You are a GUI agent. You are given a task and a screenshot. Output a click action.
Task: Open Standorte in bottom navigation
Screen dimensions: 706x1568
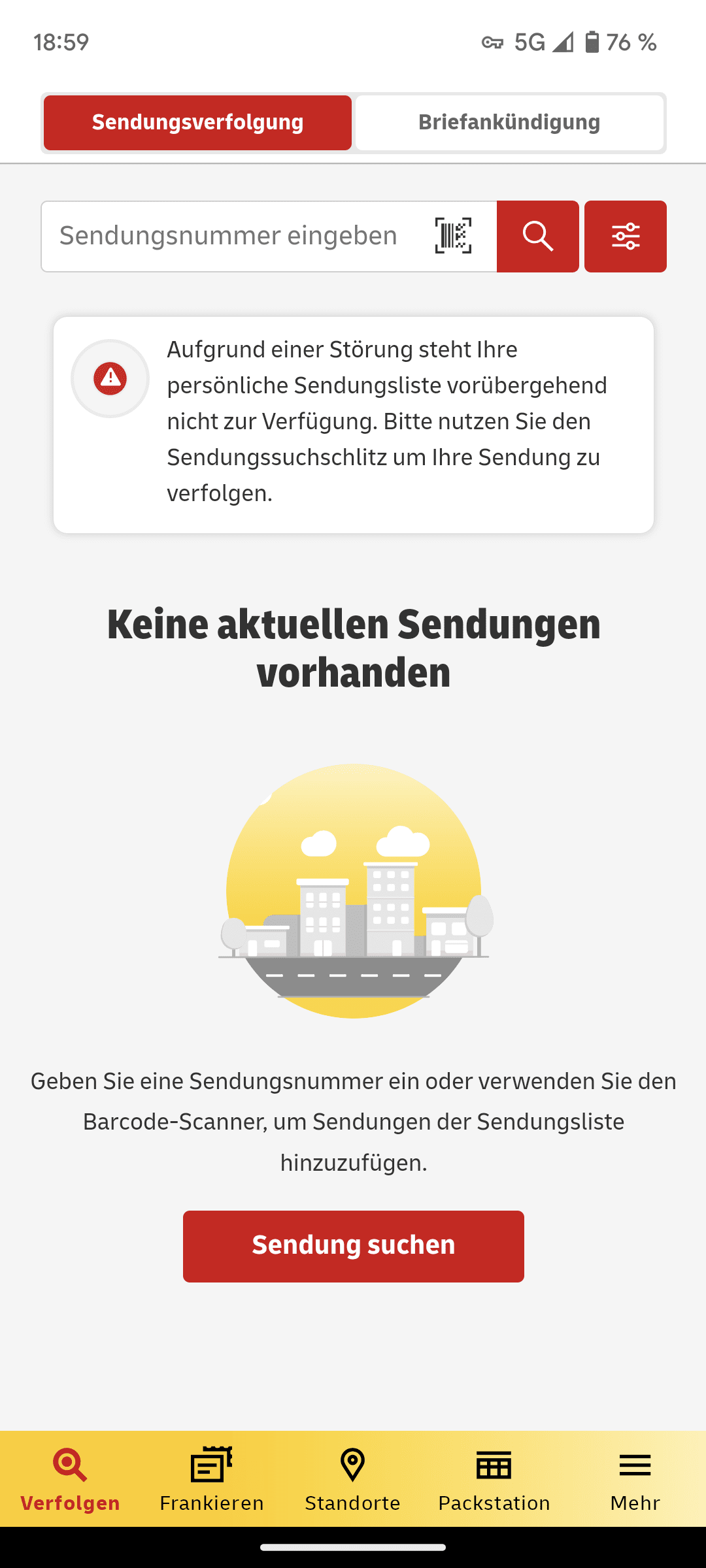click(x=353, y=1479)
